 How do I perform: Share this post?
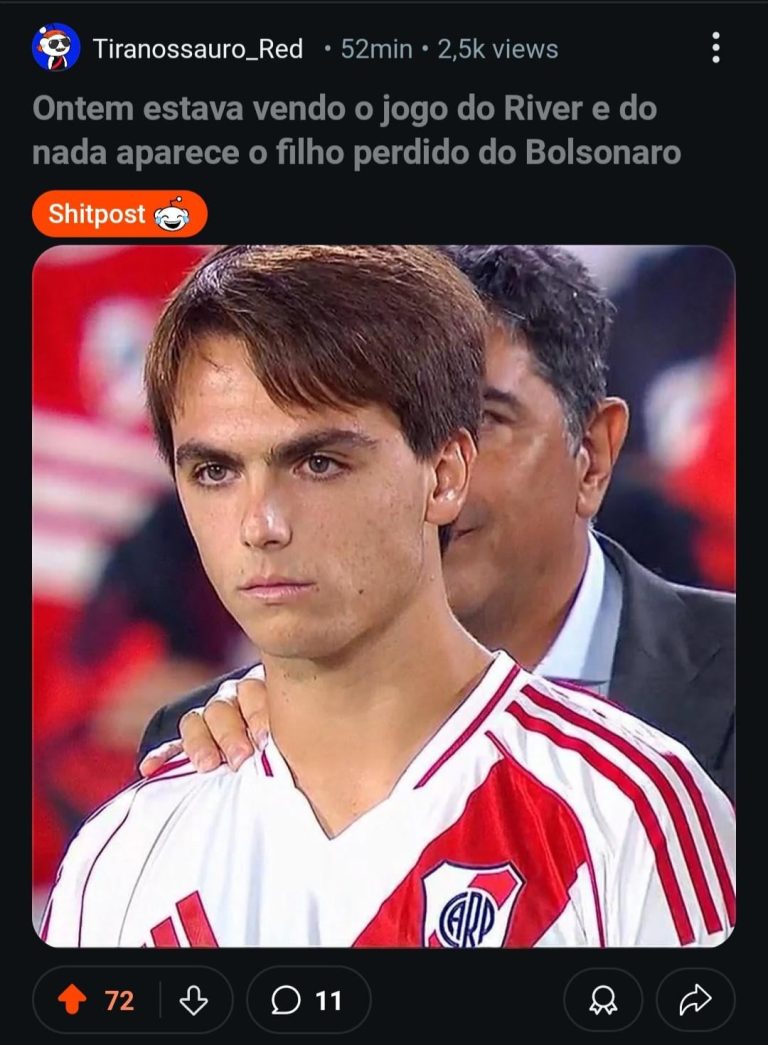(696, 1000)
